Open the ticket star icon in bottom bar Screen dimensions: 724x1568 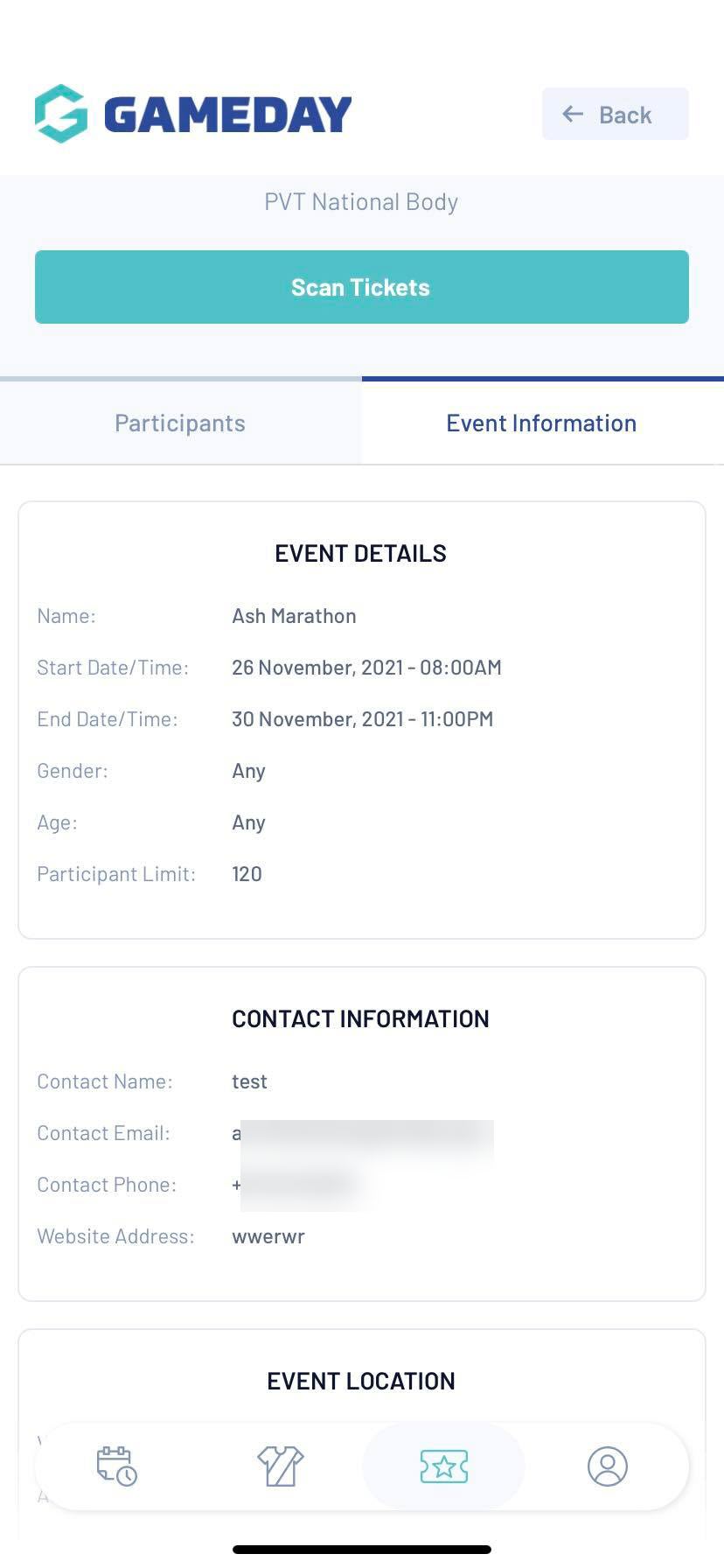[443, 1466]
